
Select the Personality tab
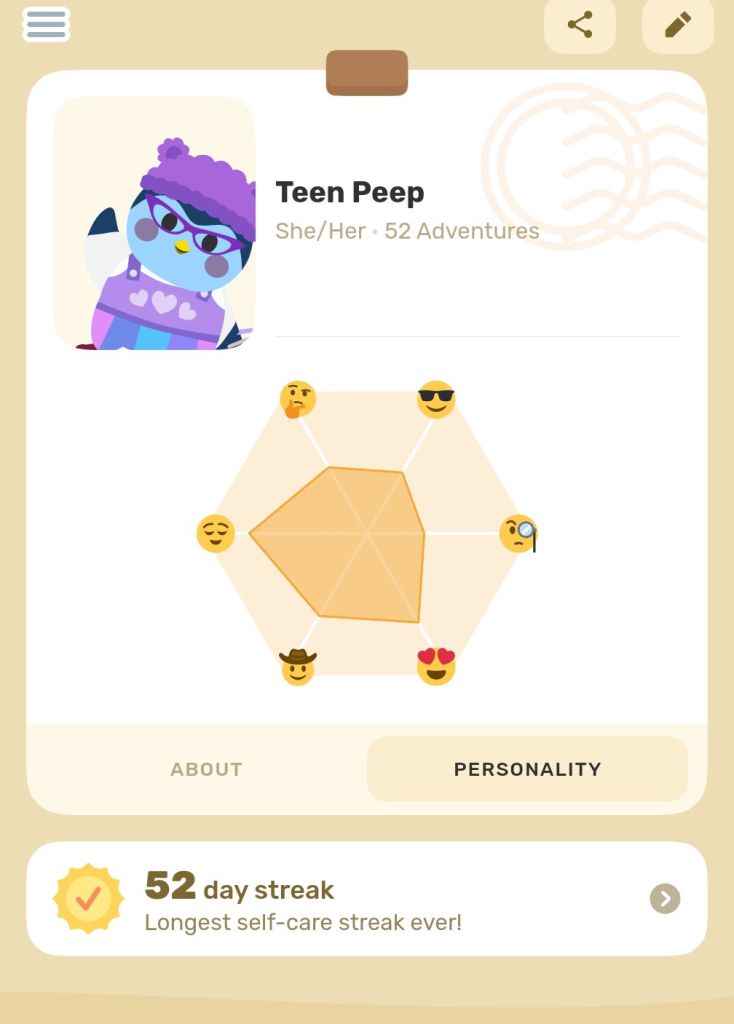pos(527,769)
